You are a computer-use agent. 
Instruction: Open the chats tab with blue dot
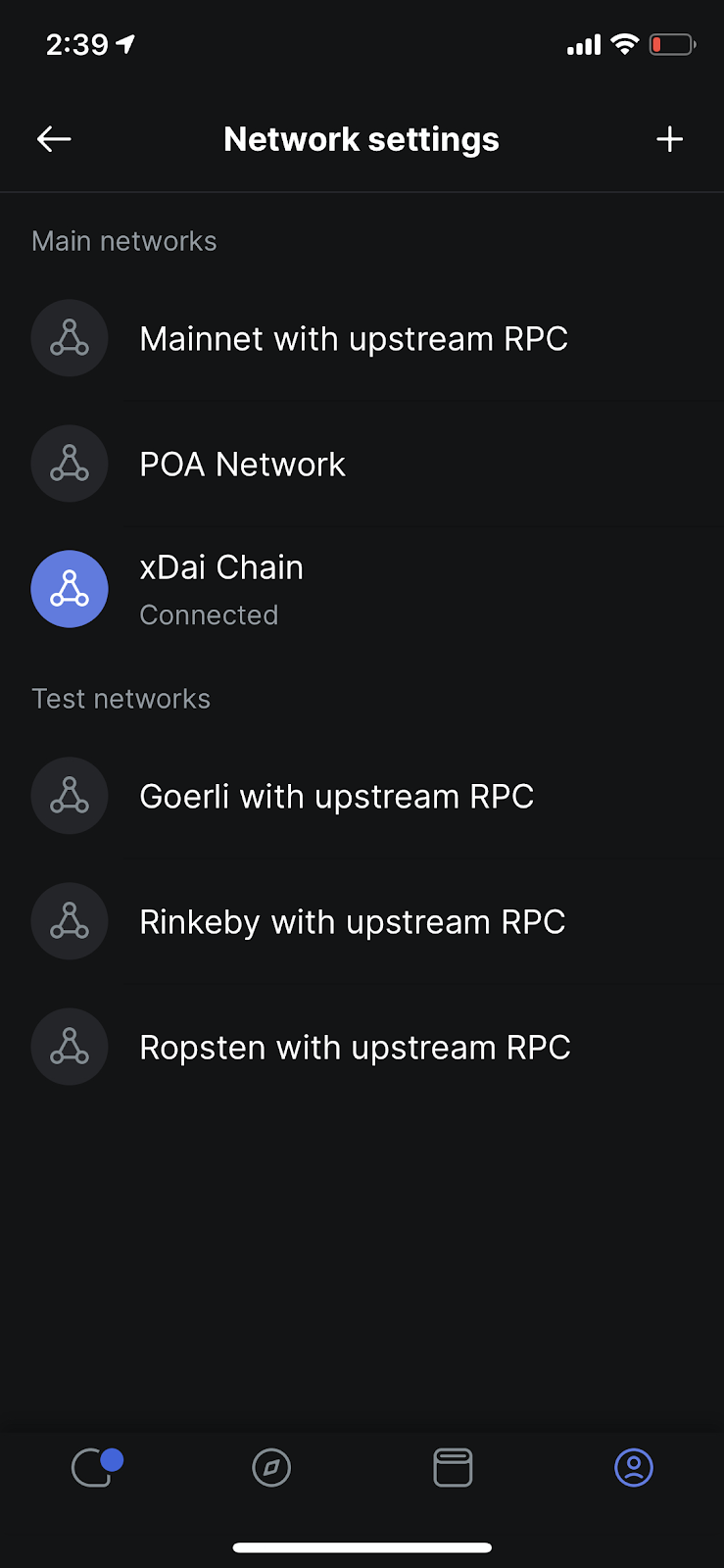click(93, 1467)
